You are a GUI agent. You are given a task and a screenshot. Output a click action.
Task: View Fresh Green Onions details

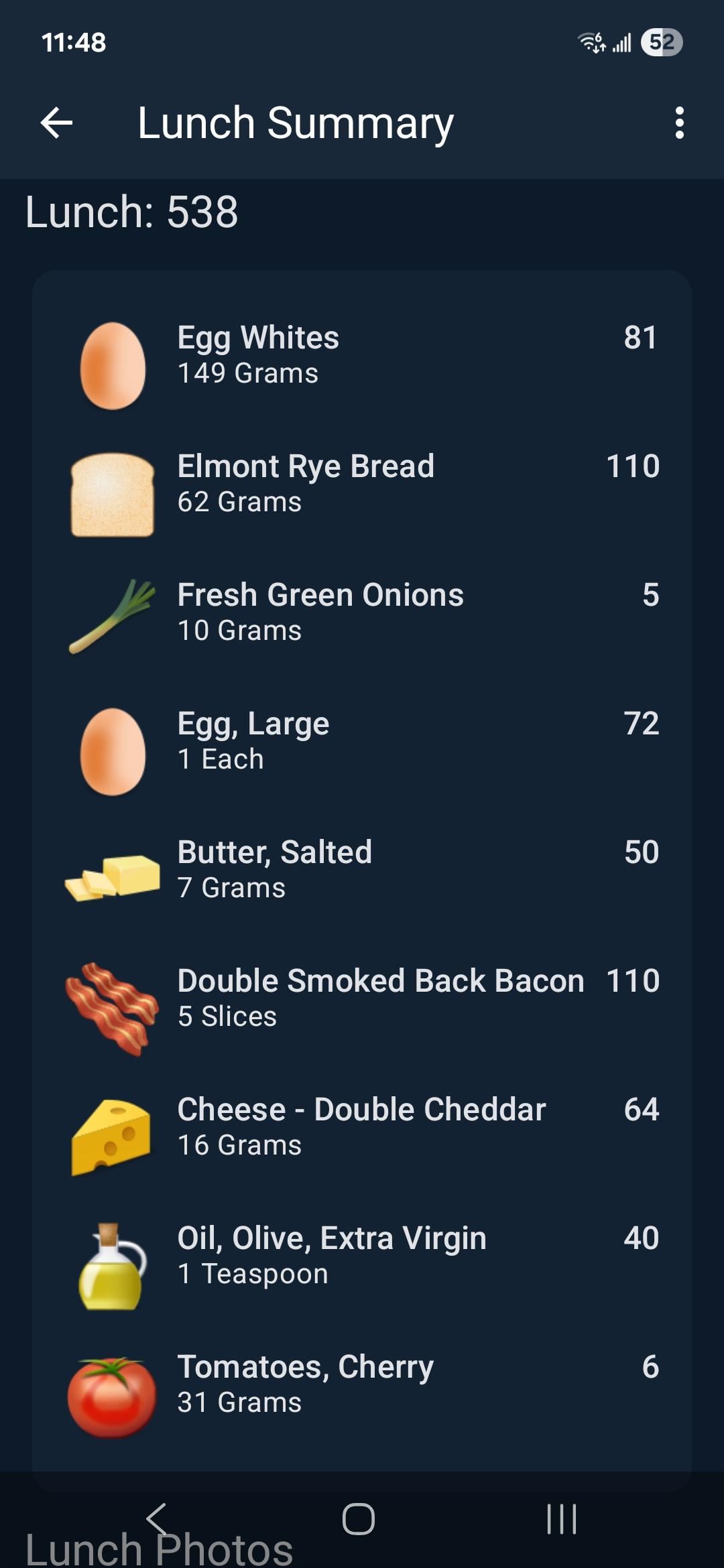(362, 612)
